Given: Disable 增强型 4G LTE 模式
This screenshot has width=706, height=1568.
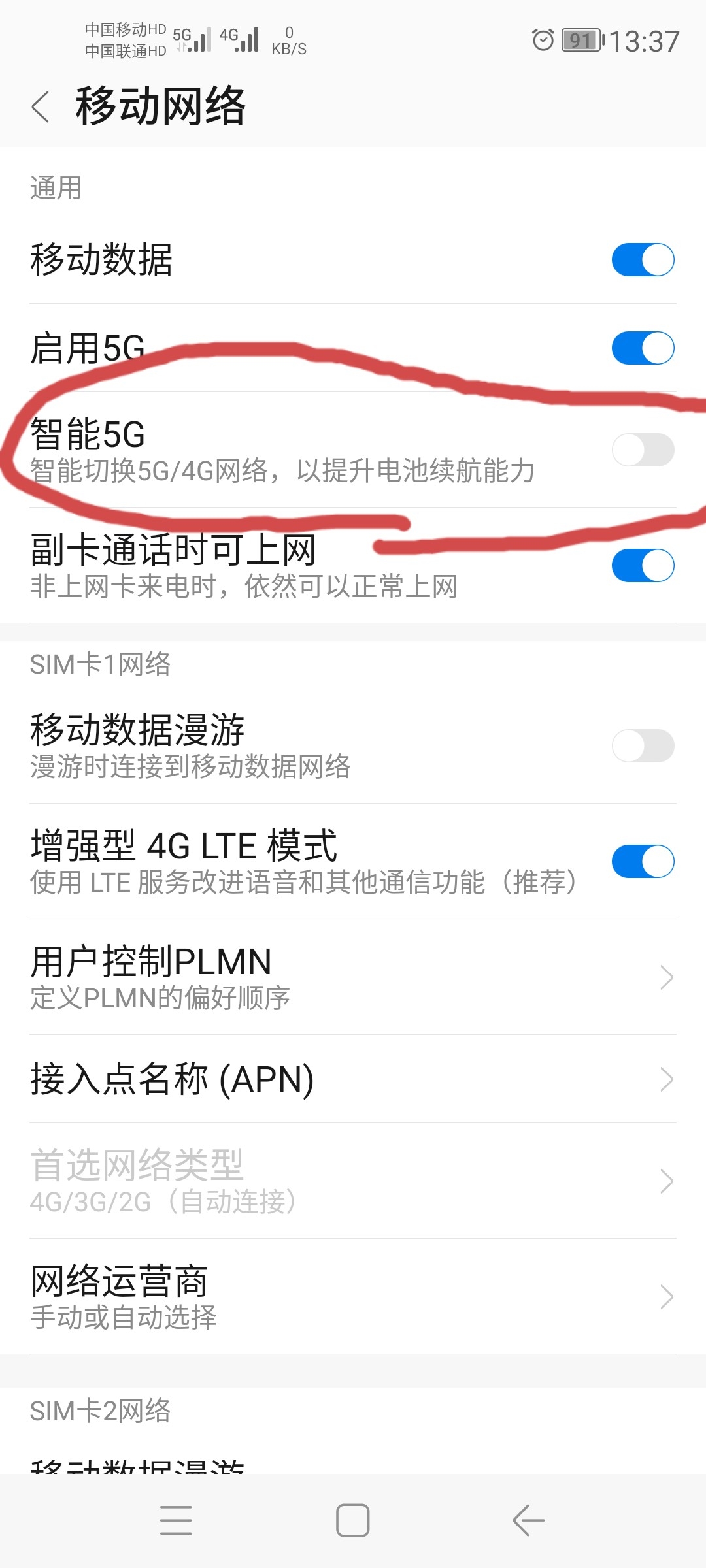Looking at the screenshot, I should click(643, 862).
